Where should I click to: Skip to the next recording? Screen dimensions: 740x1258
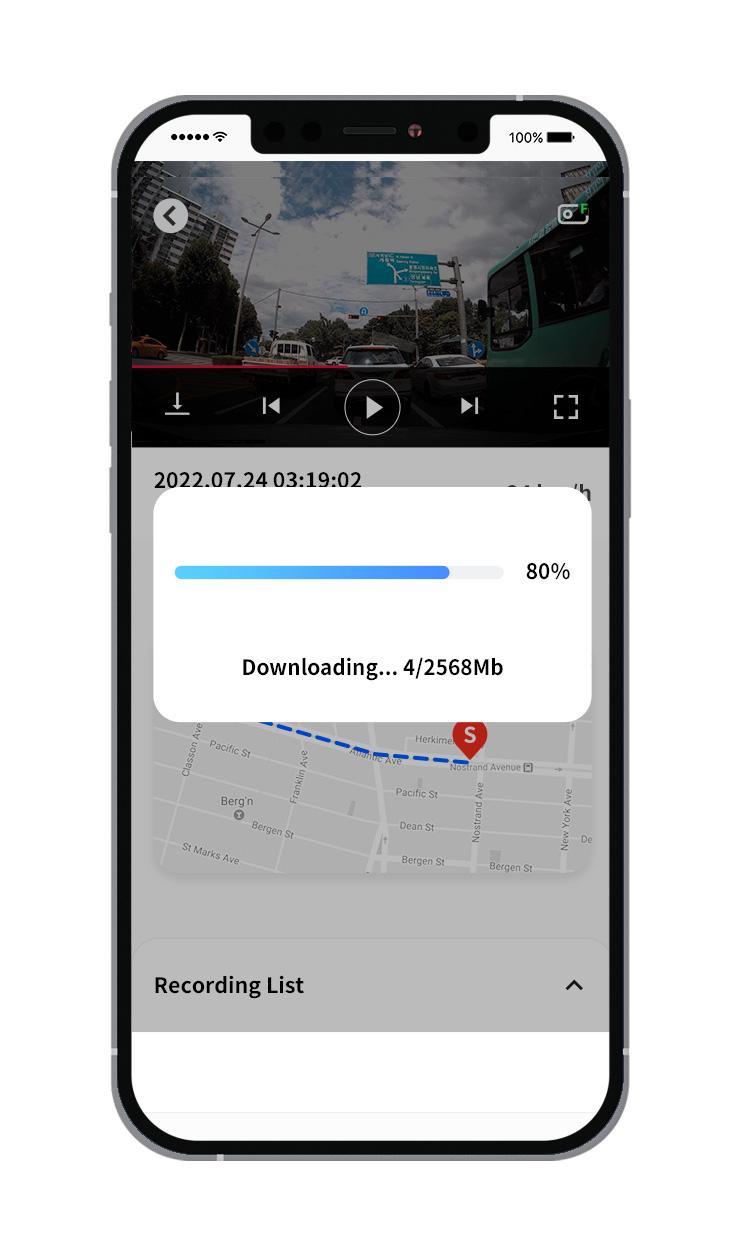469,406
